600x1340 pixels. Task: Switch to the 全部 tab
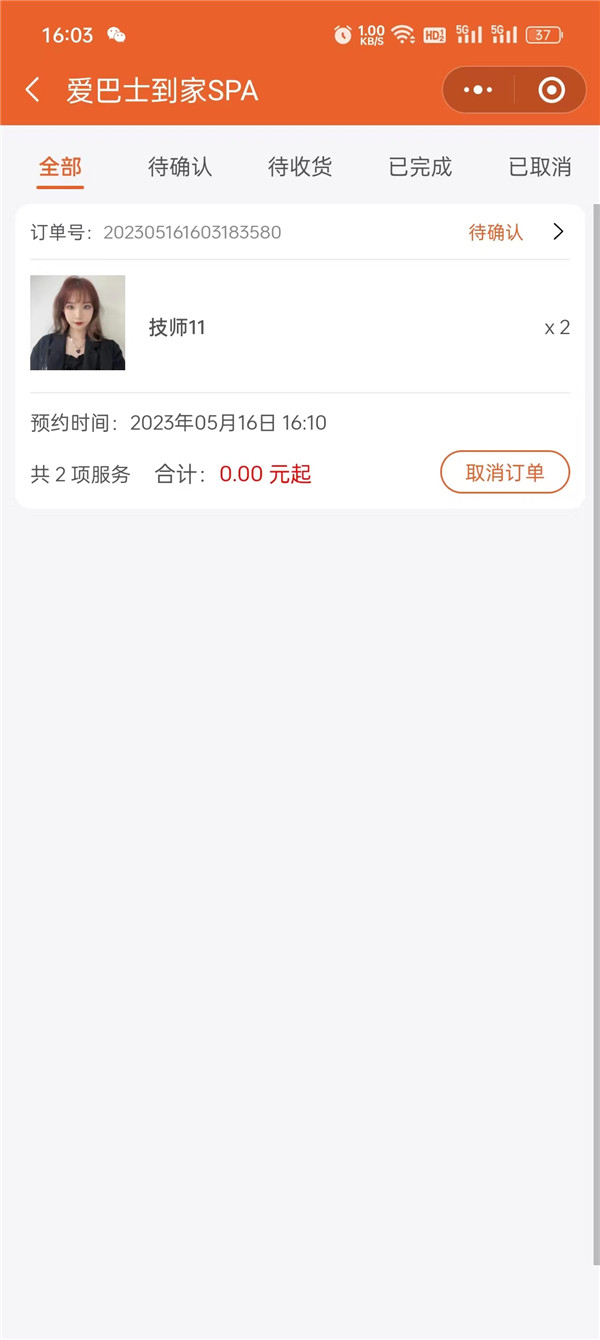coord(60,167)
